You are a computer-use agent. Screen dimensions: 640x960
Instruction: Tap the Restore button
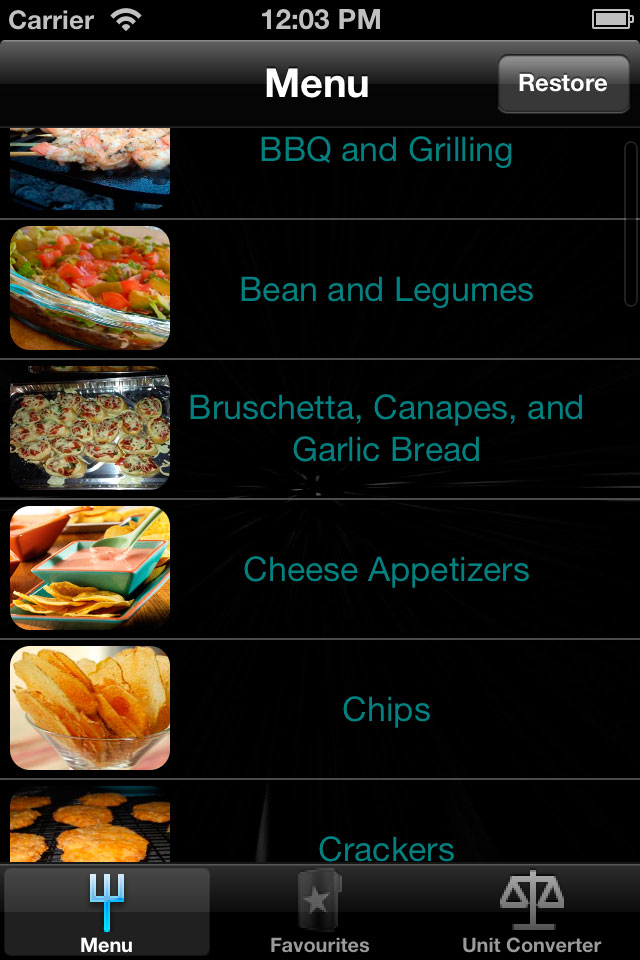pos(562,84)
